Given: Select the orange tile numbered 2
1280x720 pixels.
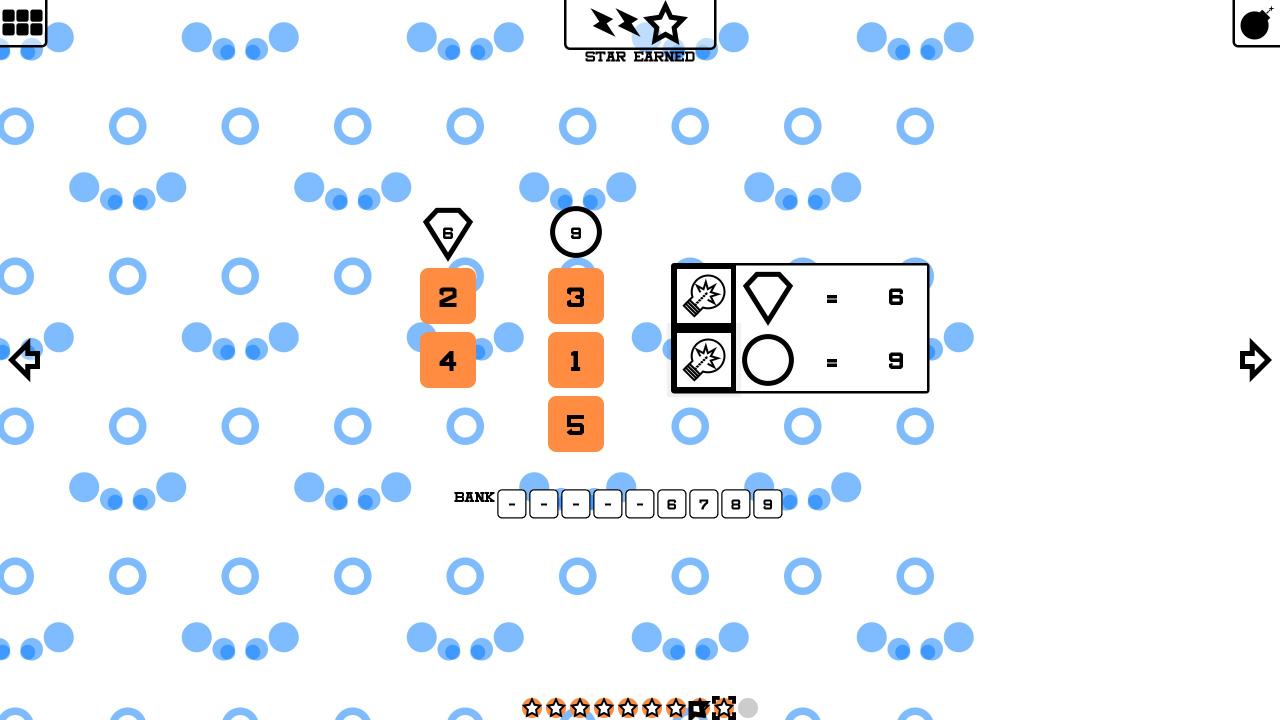Looking at the screenshot, I should tap(448, 297).
